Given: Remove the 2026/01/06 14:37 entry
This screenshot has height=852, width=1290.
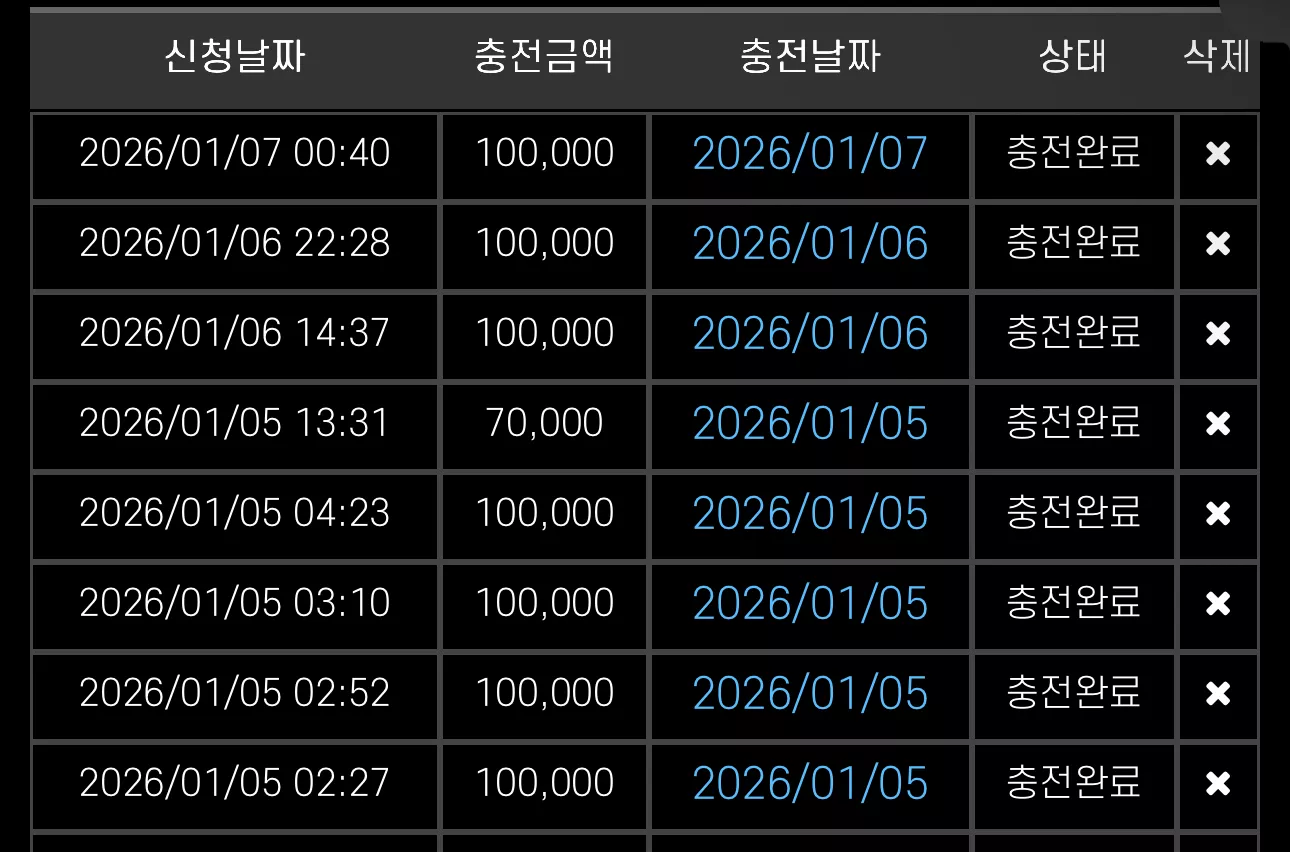Looking at the screenshot, I should tap(1218, 334).
